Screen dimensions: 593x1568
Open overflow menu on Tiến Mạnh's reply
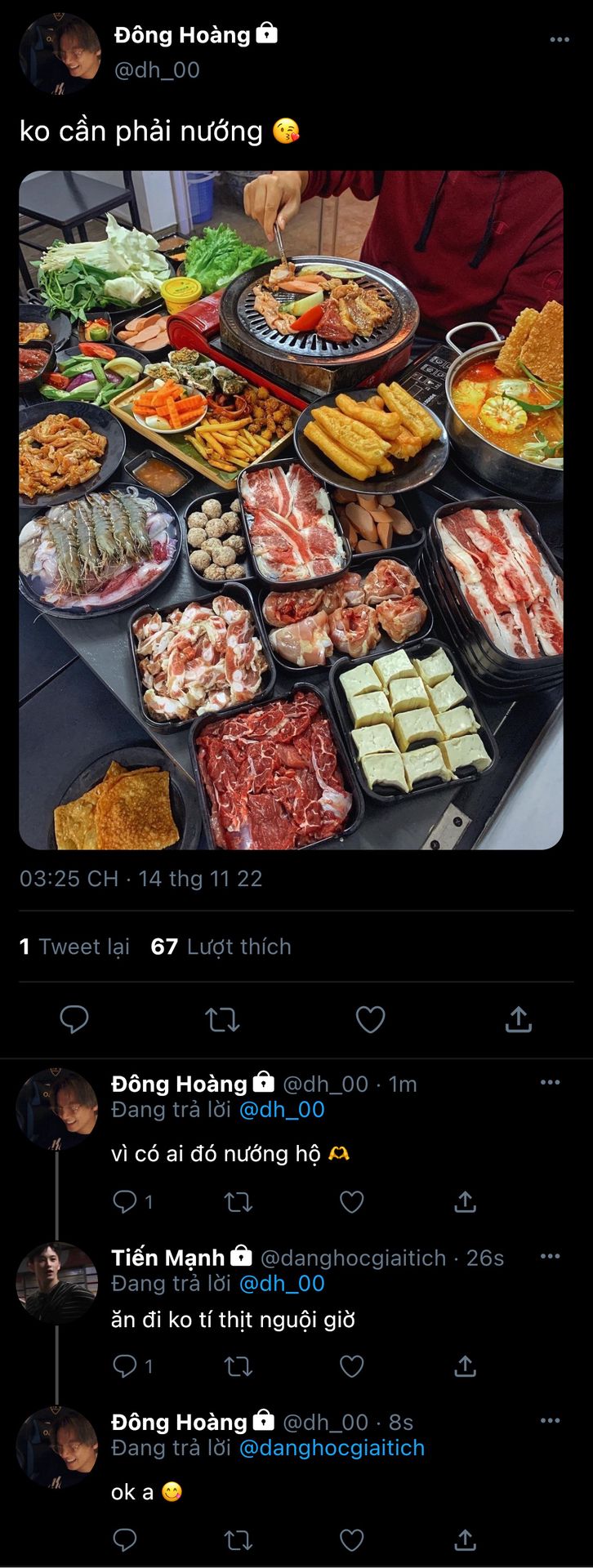(550, 1256)
